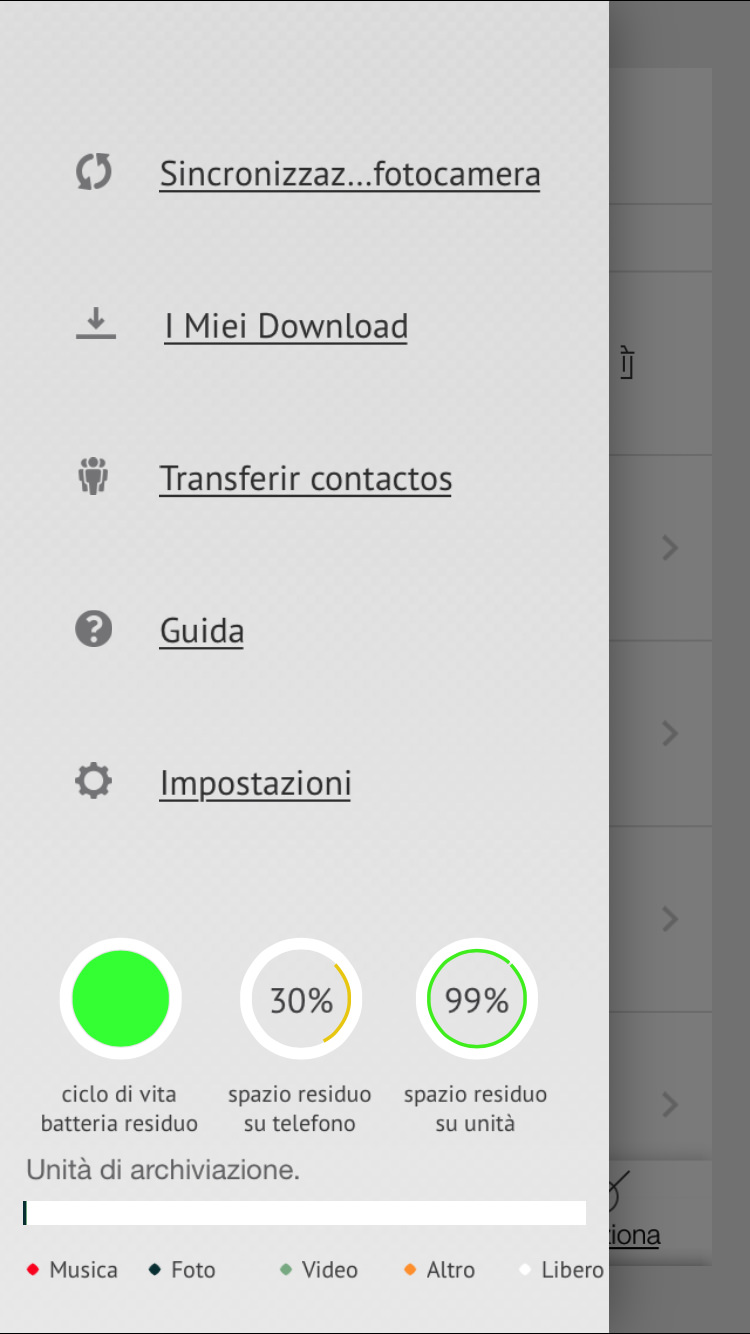750x1334 pixels.
Task: Go to Impostazioni settings
Action: (x=255, y=782)
